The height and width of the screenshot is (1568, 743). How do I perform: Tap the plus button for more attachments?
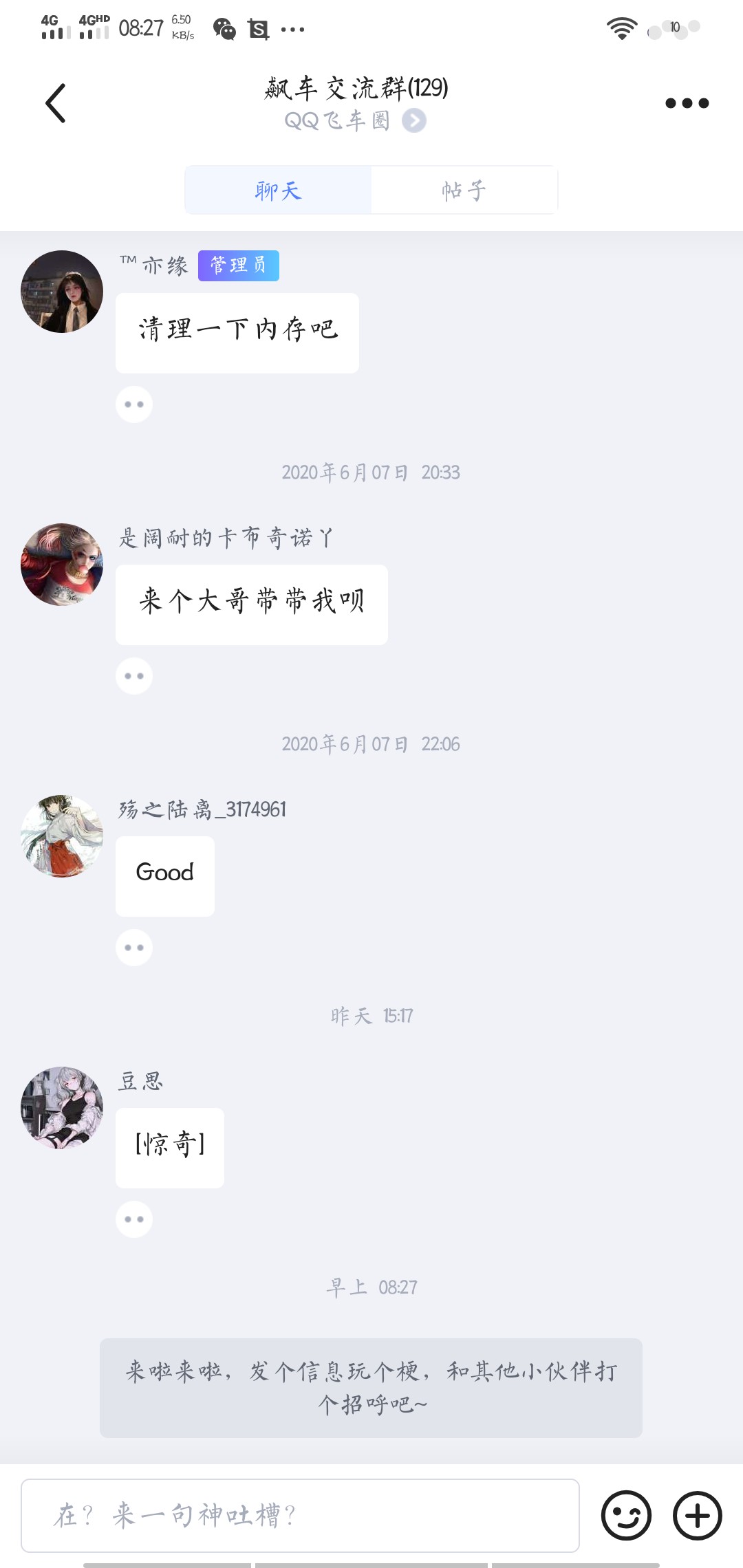click(697, 1515)
